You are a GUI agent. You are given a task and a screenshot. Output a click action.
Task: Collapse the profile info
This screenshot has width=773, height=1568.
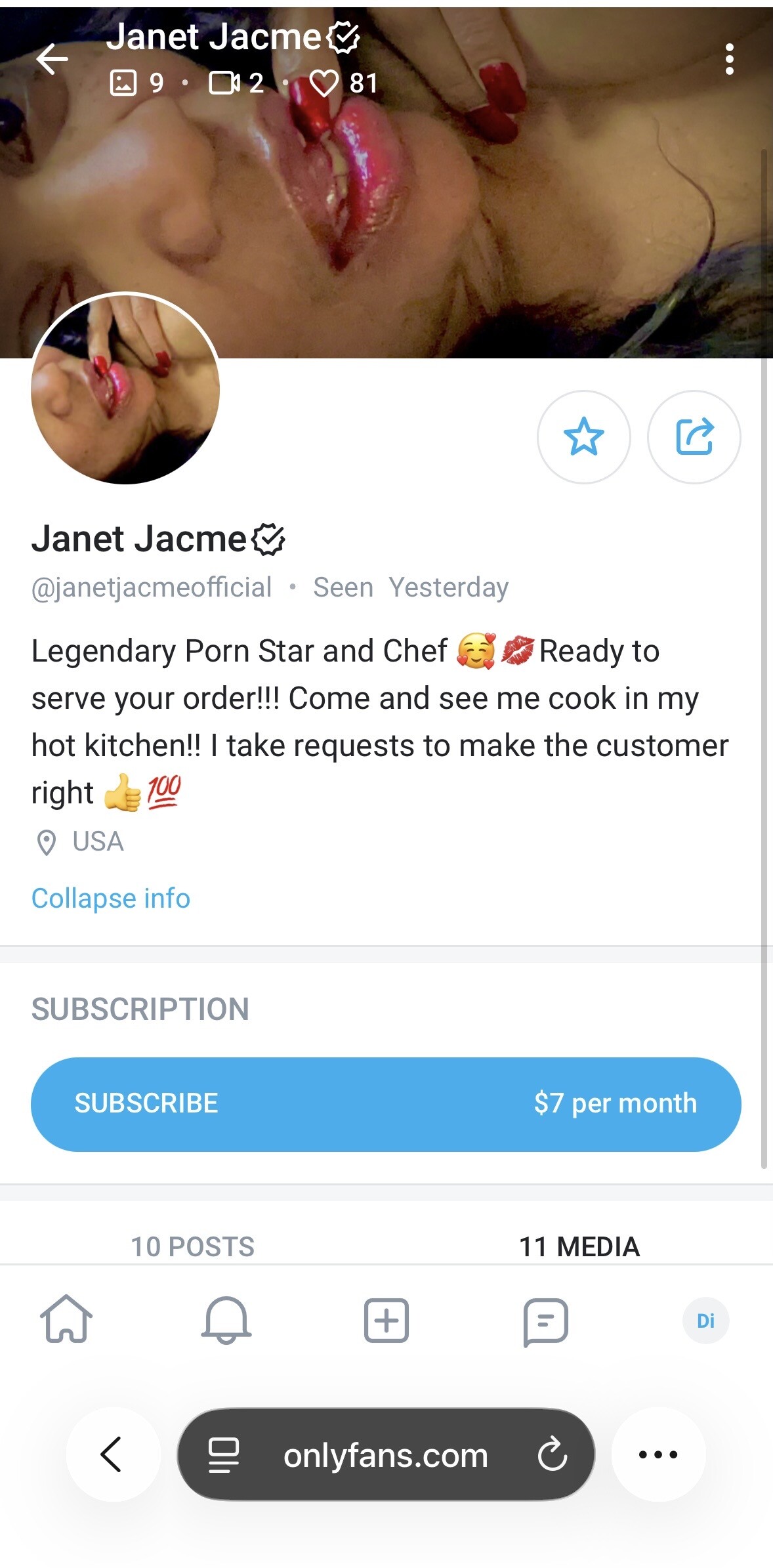111,898
